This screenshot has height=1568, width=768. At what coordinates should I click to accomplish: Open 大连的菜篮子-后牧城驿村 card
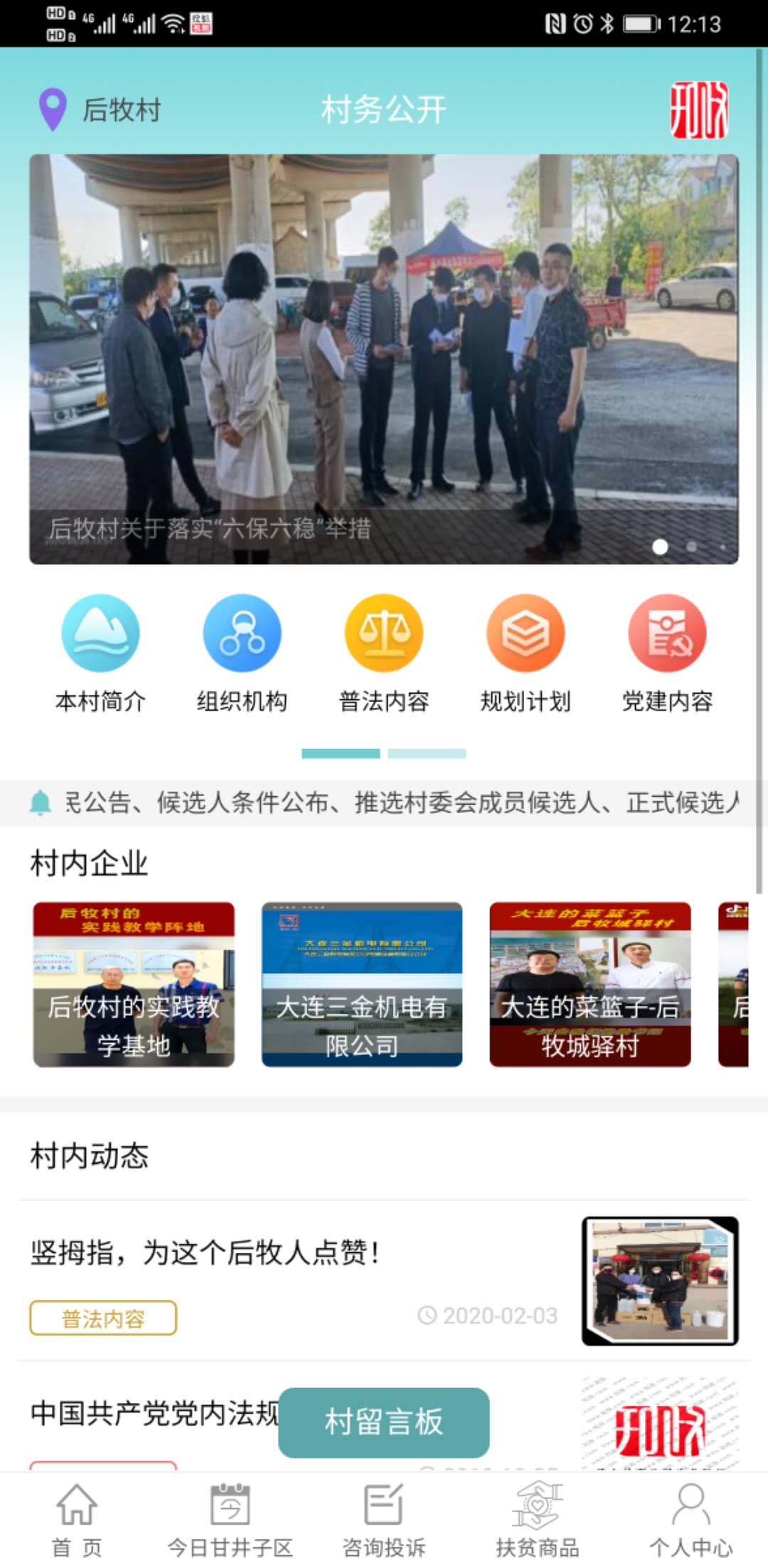click(590, 985)
